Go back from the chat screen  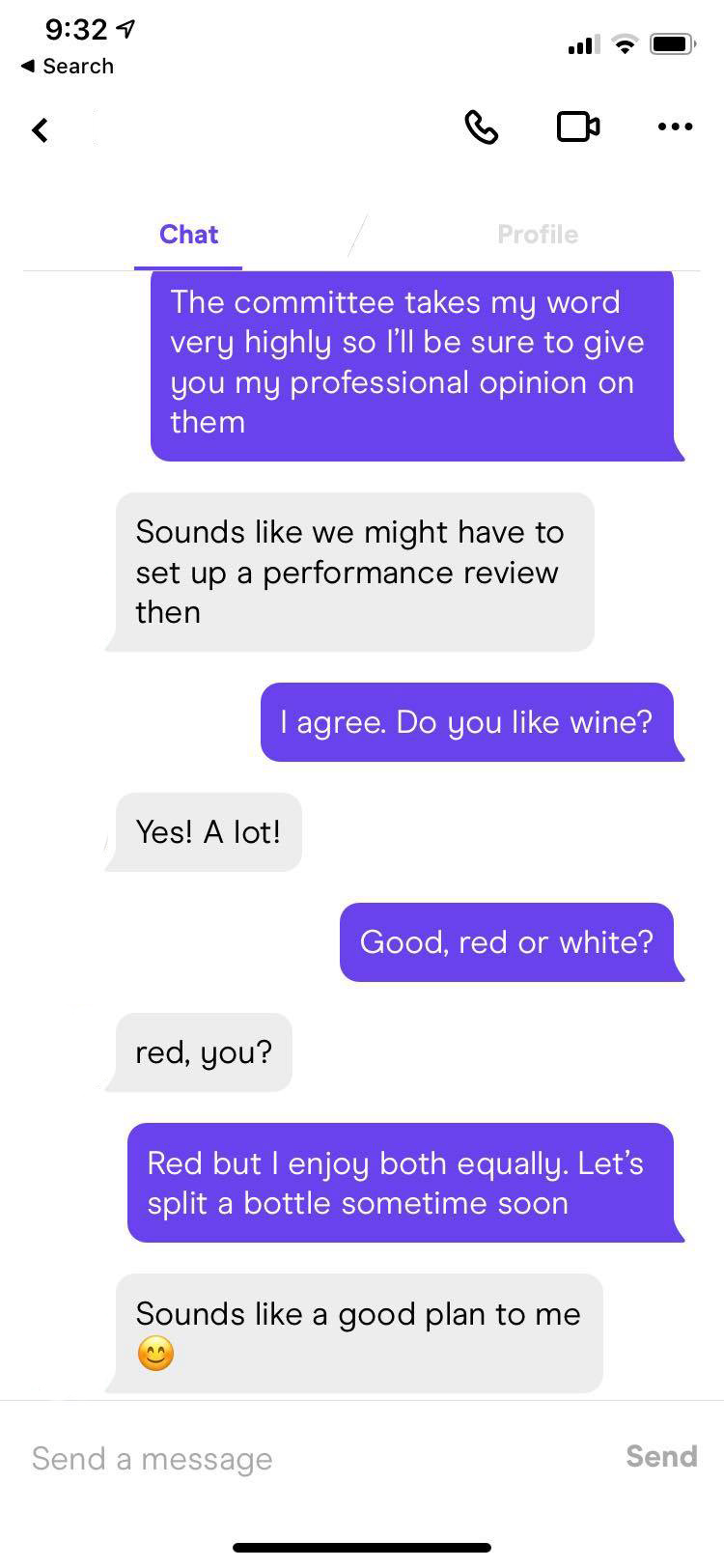click(40, 128)
